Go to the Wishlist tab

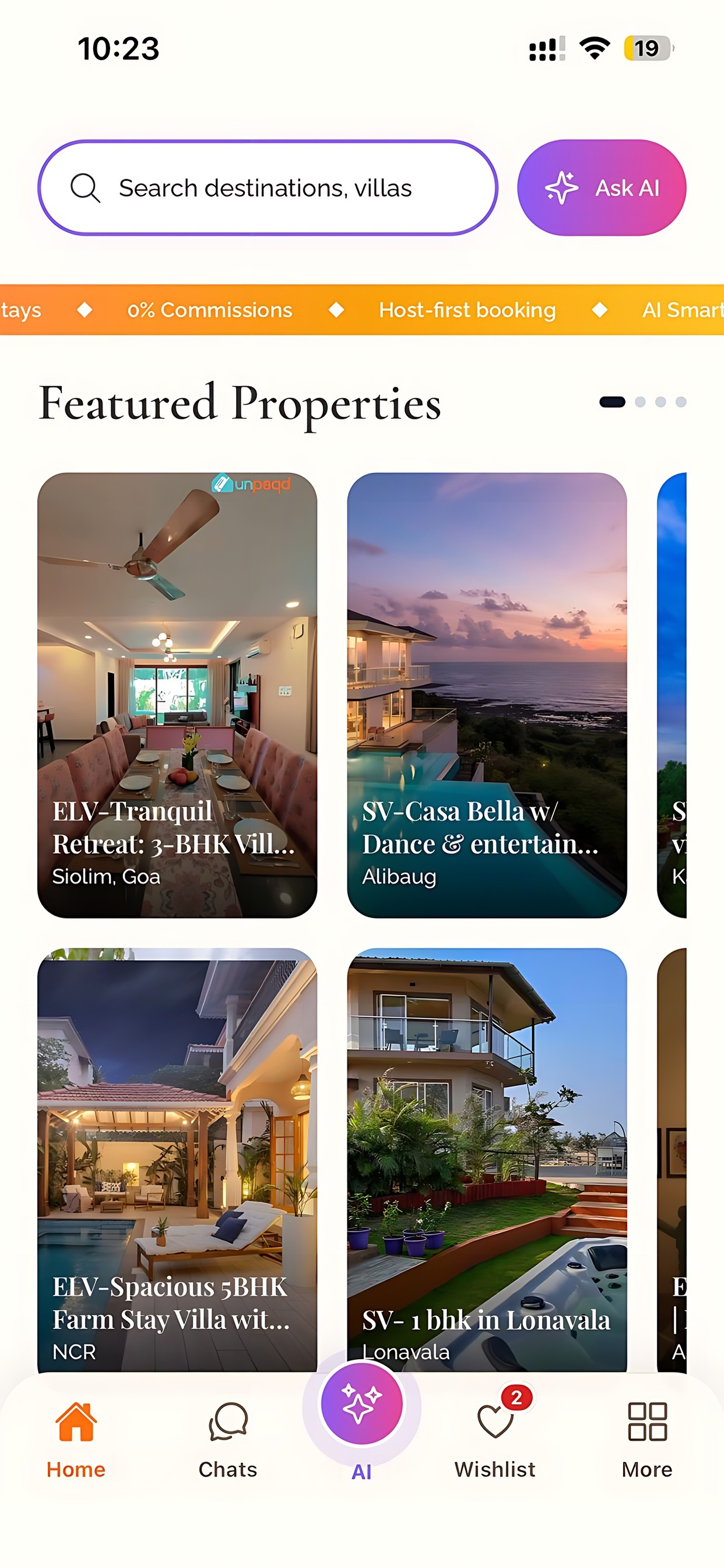pos(495,1440)
